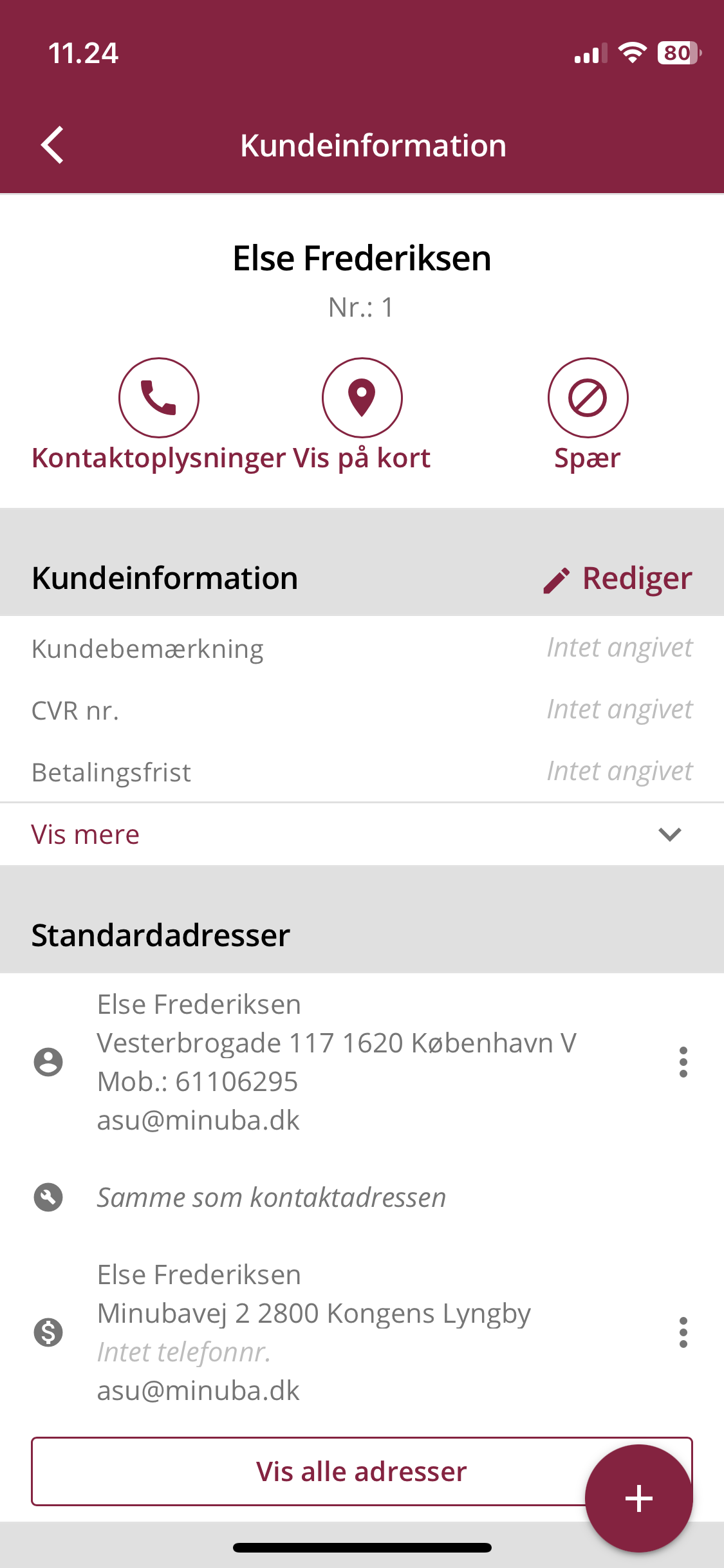Go back using the header arrow
724x1568 pixels.
pos(52,145)
